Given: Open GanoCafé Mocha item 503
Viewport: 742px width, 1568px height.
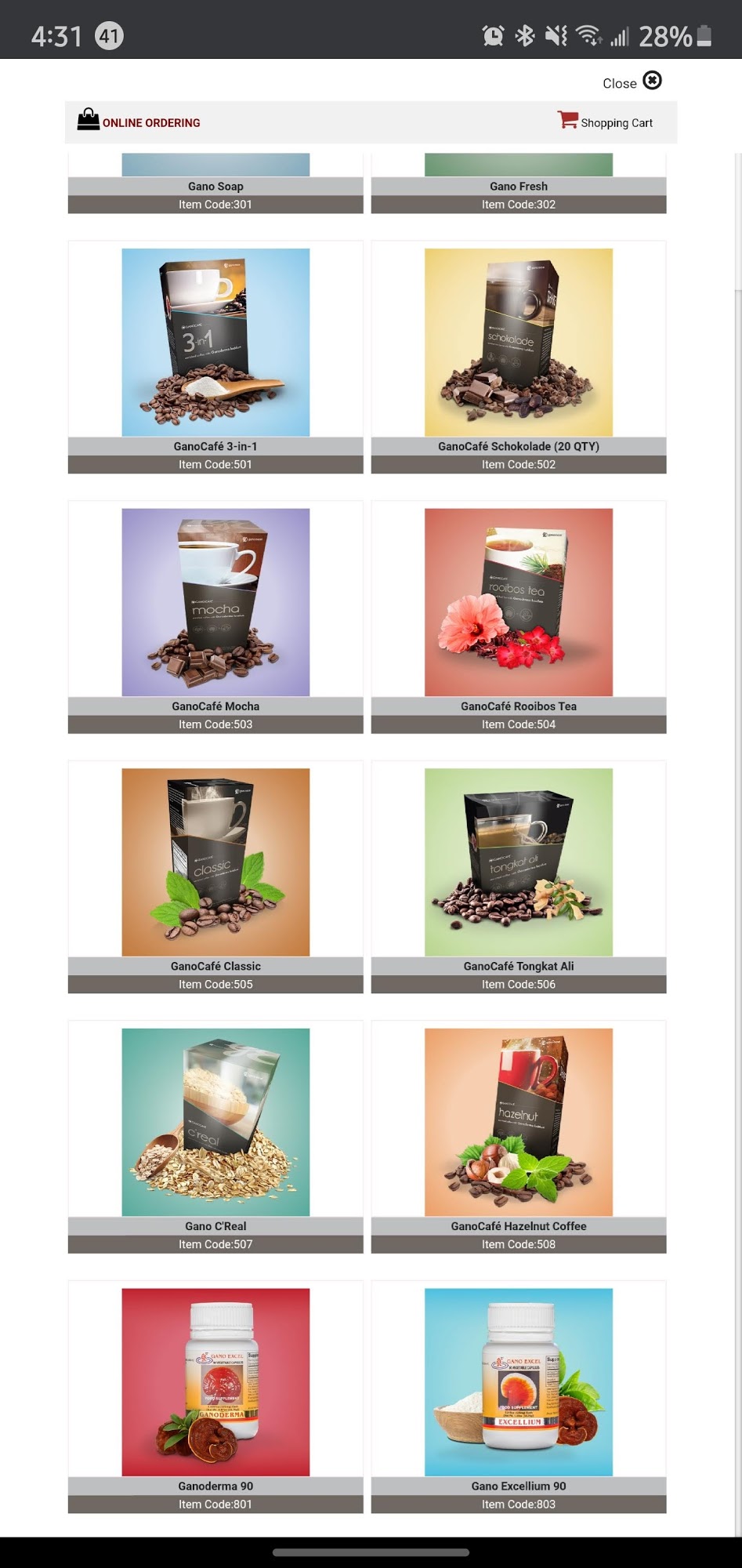Looking at the screenshot, I should click(215, 602).
